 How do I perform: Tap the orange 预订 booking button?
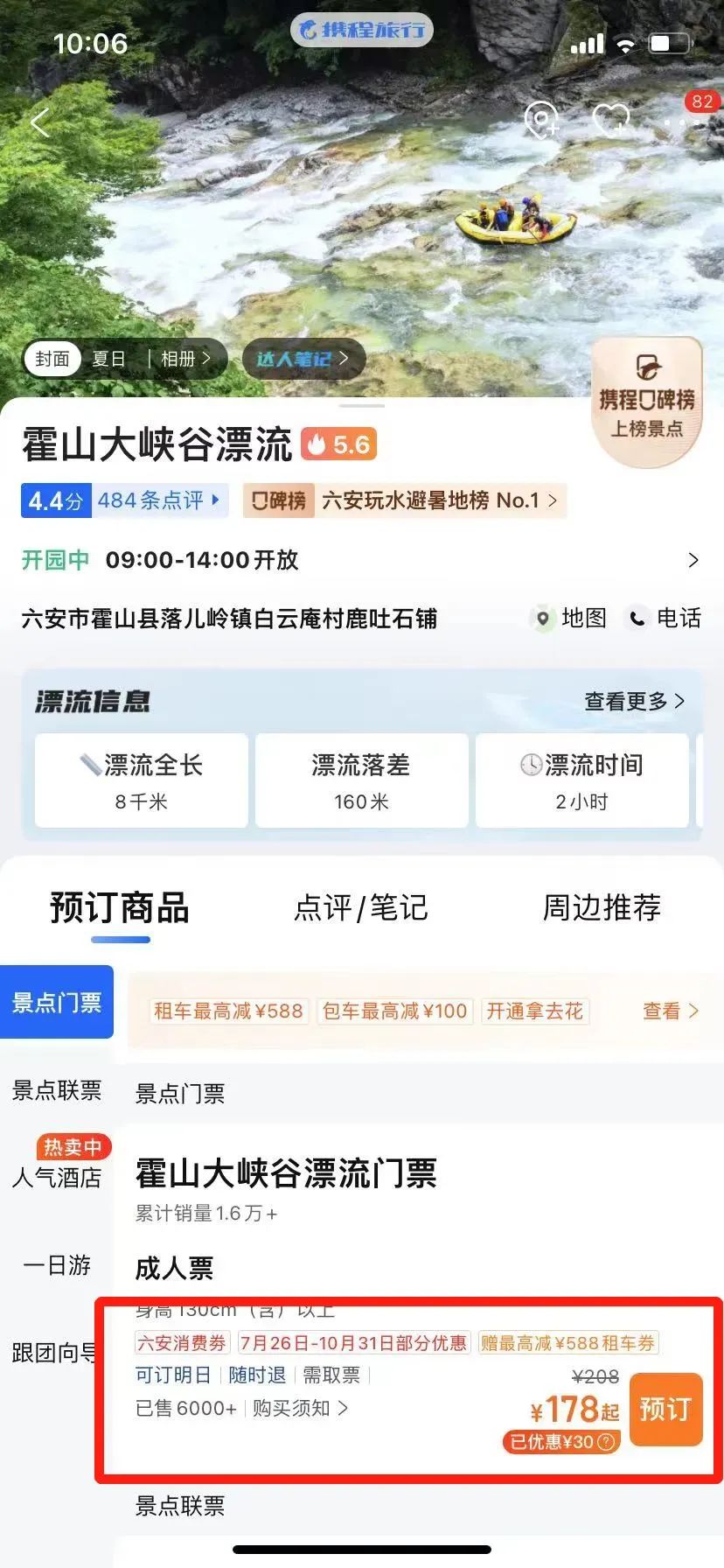point(666,1409)
